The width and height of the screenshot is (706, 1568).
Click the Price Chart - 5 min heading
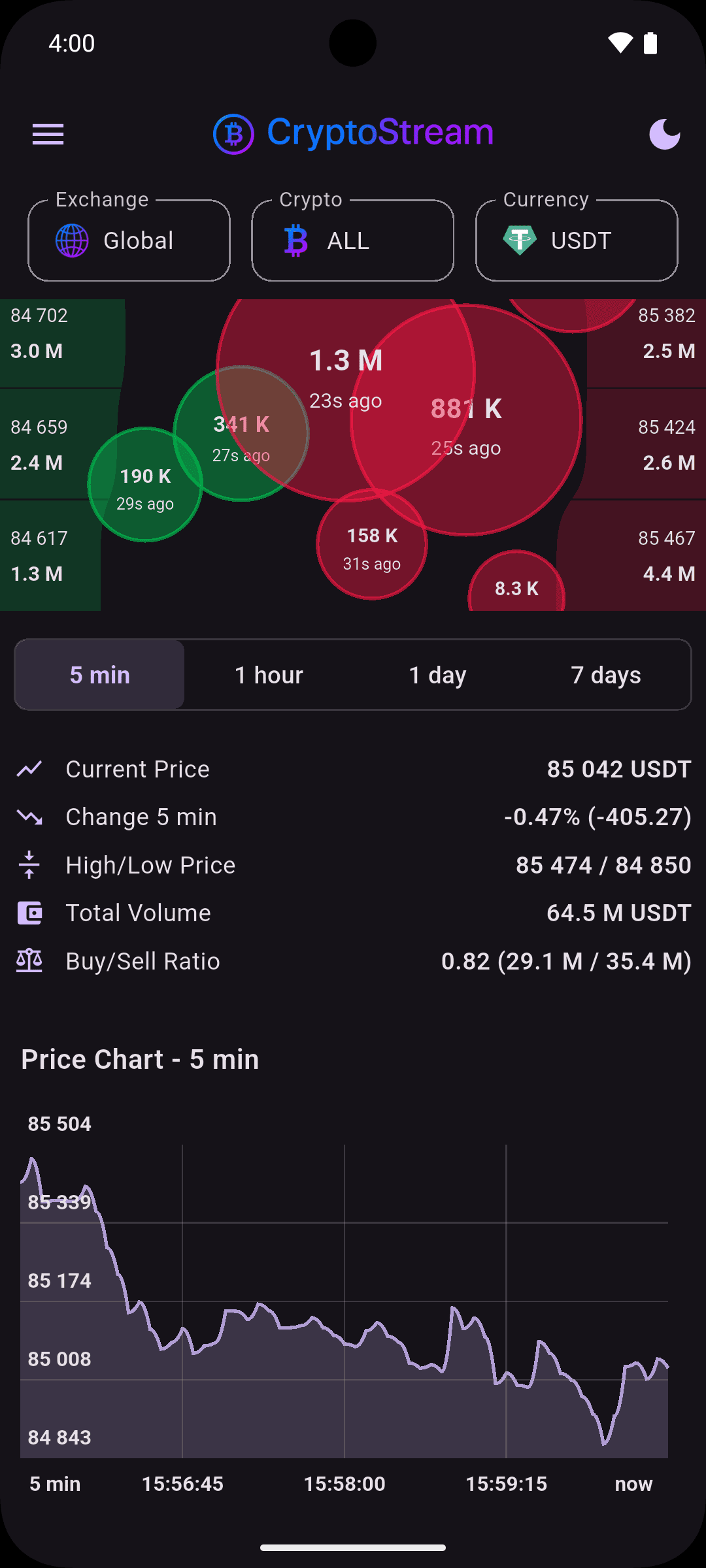click(140, 1059)
